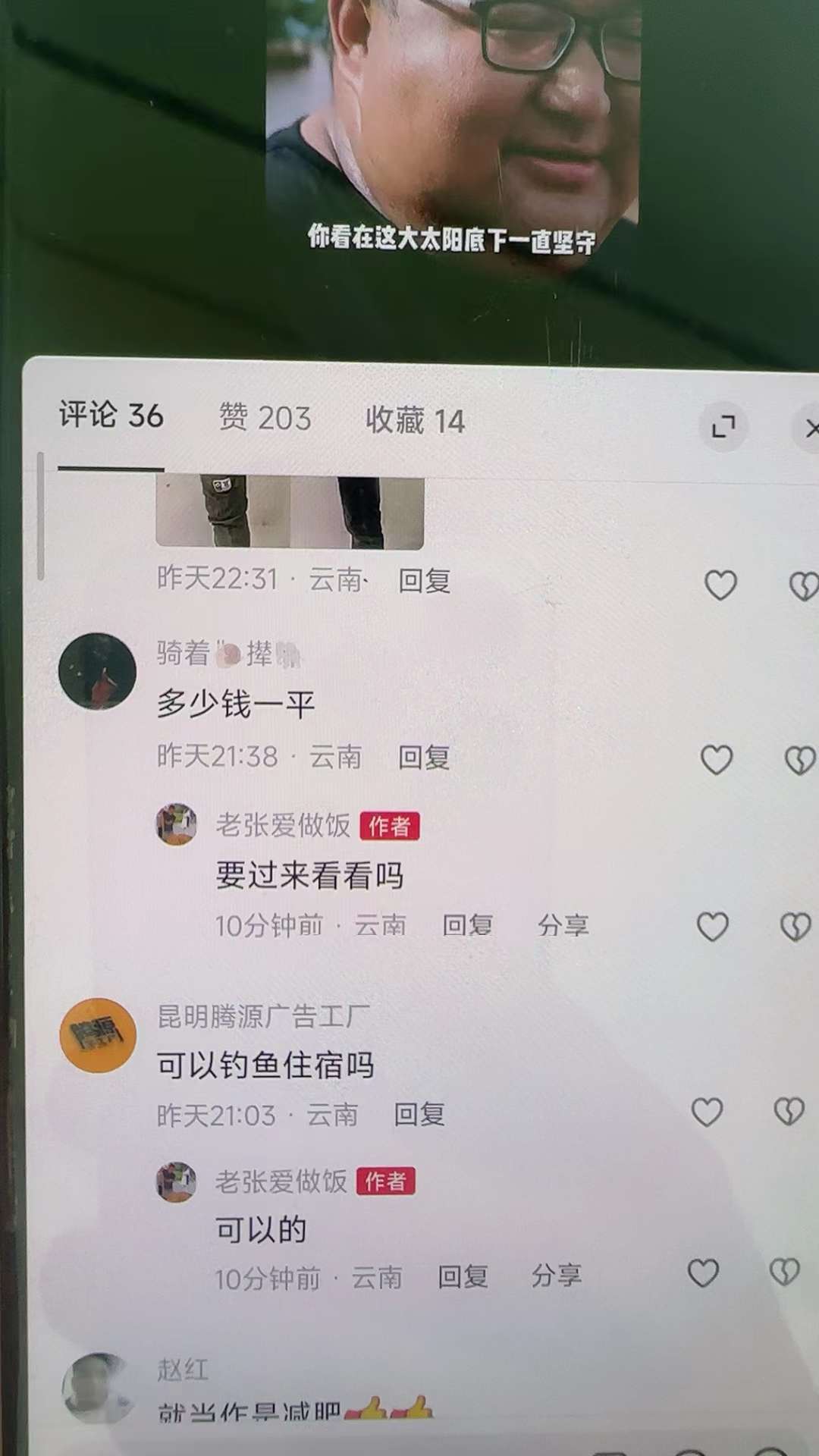The width and height of the screenshot is (819, 1456).
Task: Expand the comments panel to full screen
Action: point(723,427)
